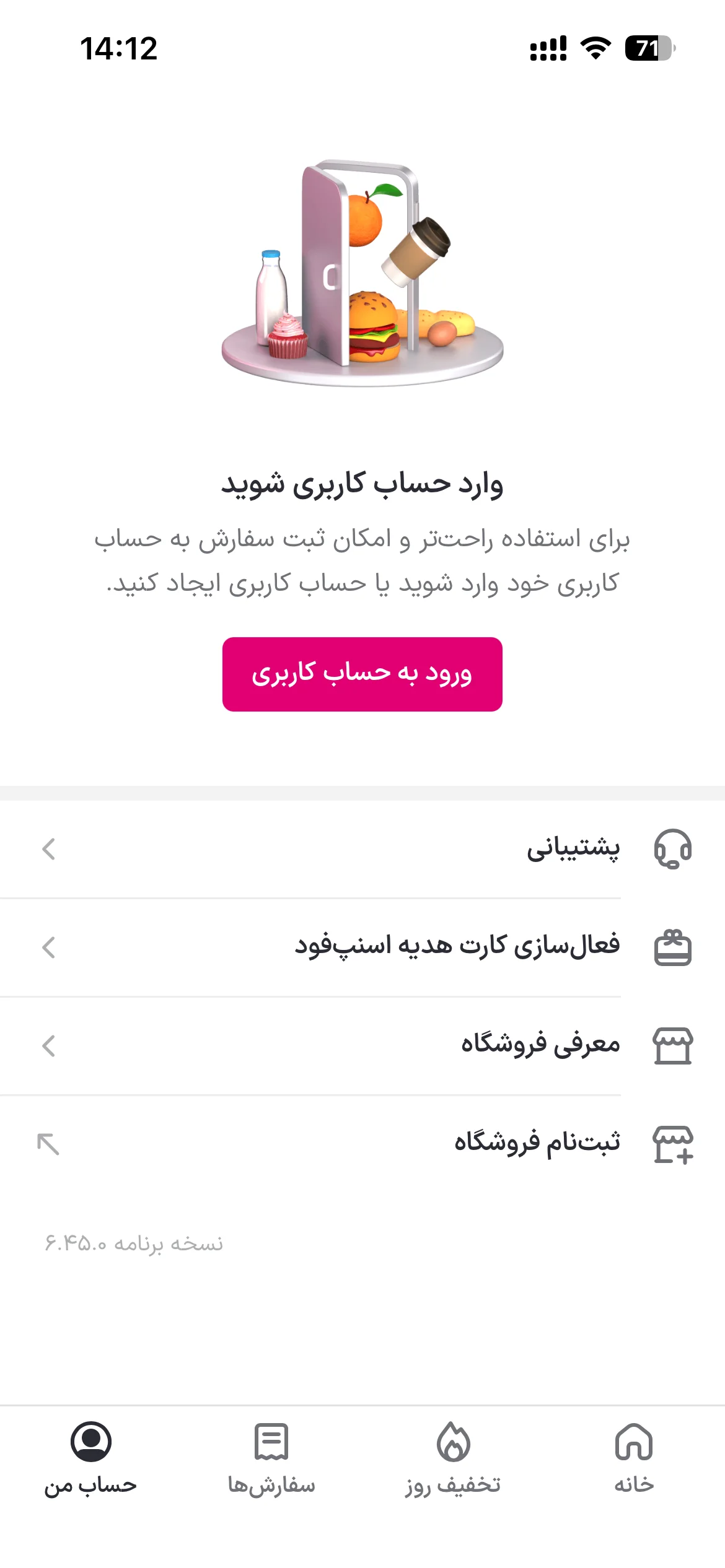Open the store registration row «ثبت‌نام فروشگاه»
725x1568 pixels.
[x=362, y=1144]
